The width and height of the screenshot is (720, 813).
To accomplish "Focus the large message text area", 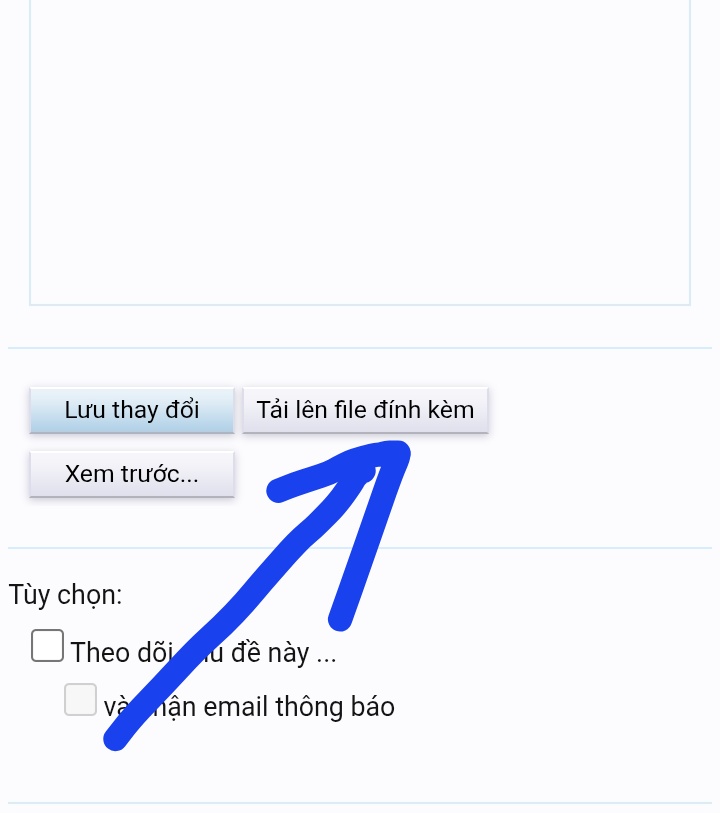I will pyautogui.click(x=360, y=150).
